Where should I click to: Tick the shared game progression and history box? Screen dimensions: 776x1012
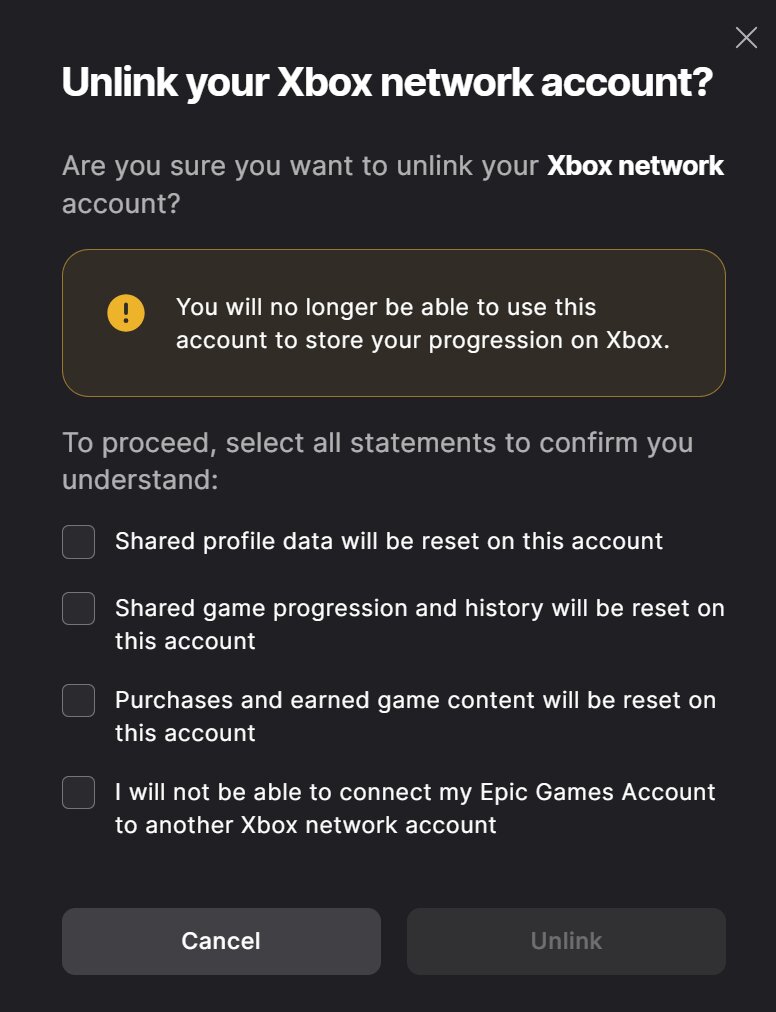pos(79,608)
